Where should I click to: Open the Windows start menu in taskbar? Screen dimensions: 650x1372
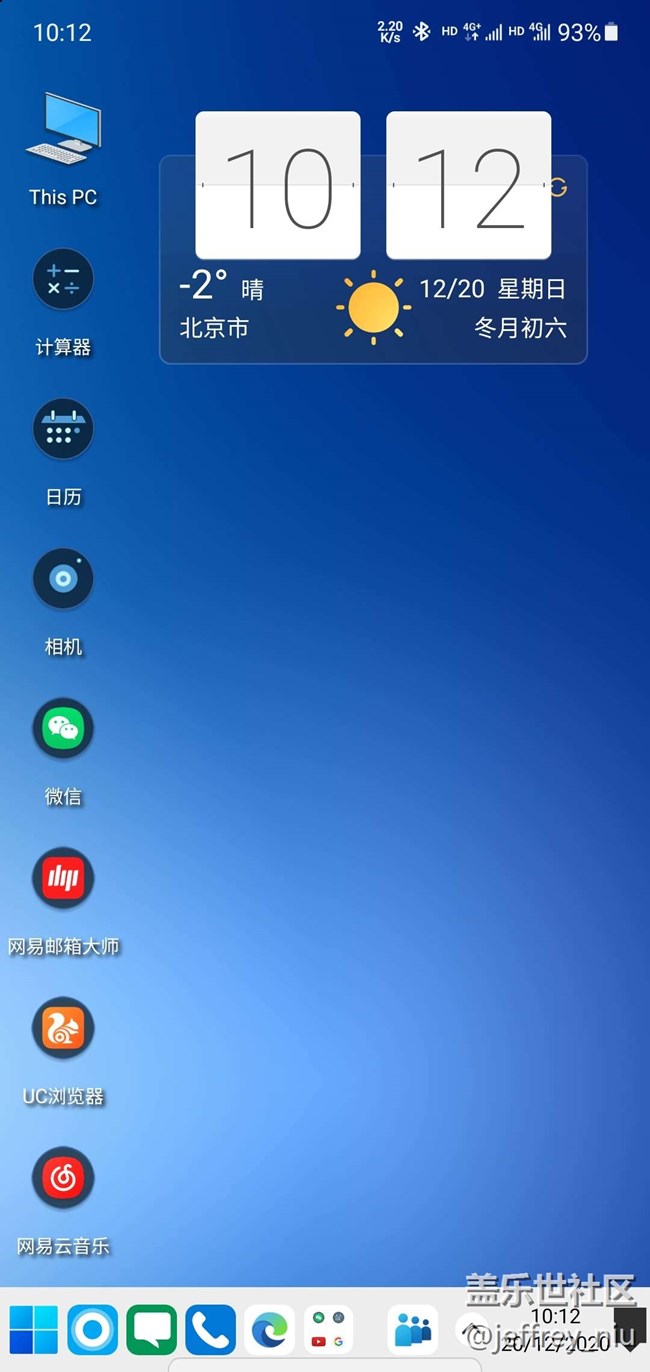coord(34,1330)
